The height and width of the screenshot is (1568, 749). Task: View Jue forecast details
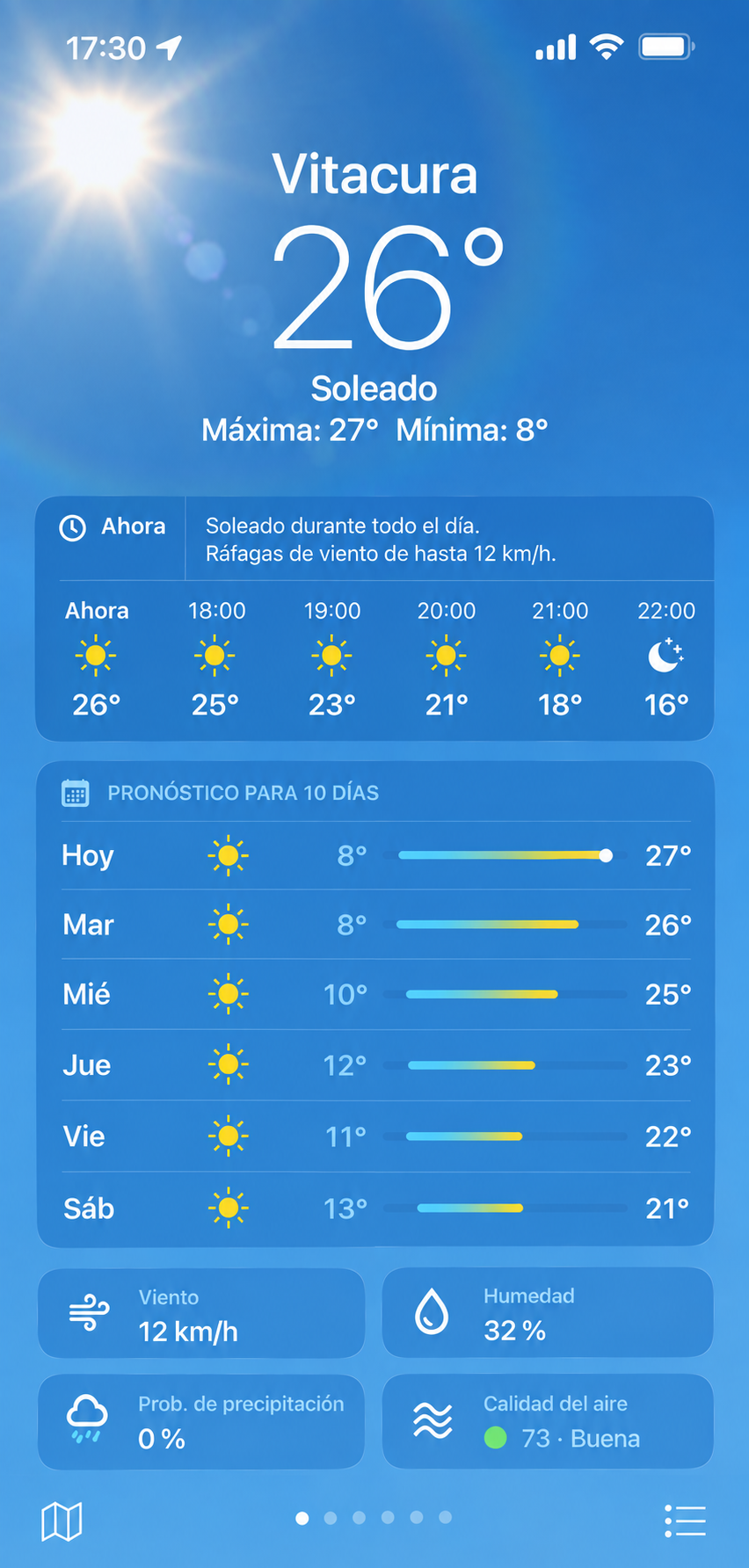pyautogui.click(x=376, y=1065)
